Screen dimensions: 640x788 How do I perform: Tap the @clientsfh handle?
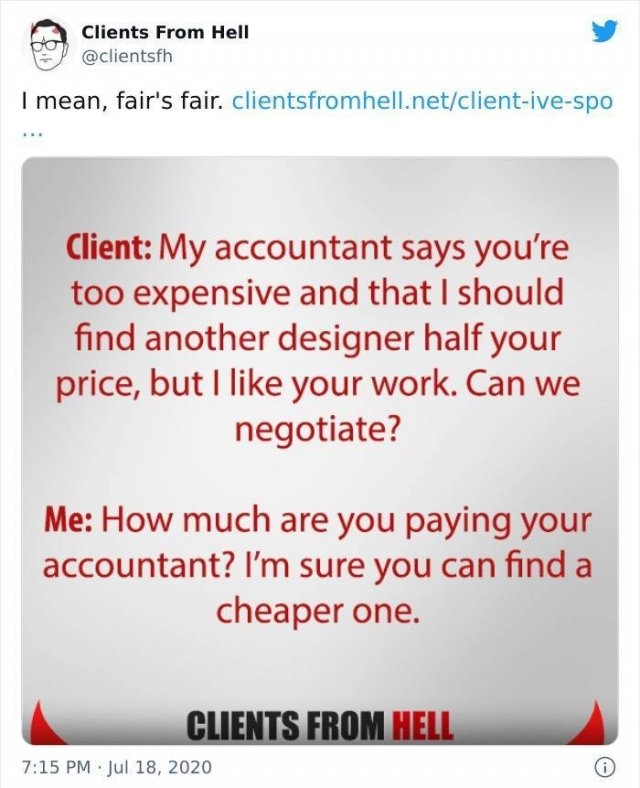127,56
